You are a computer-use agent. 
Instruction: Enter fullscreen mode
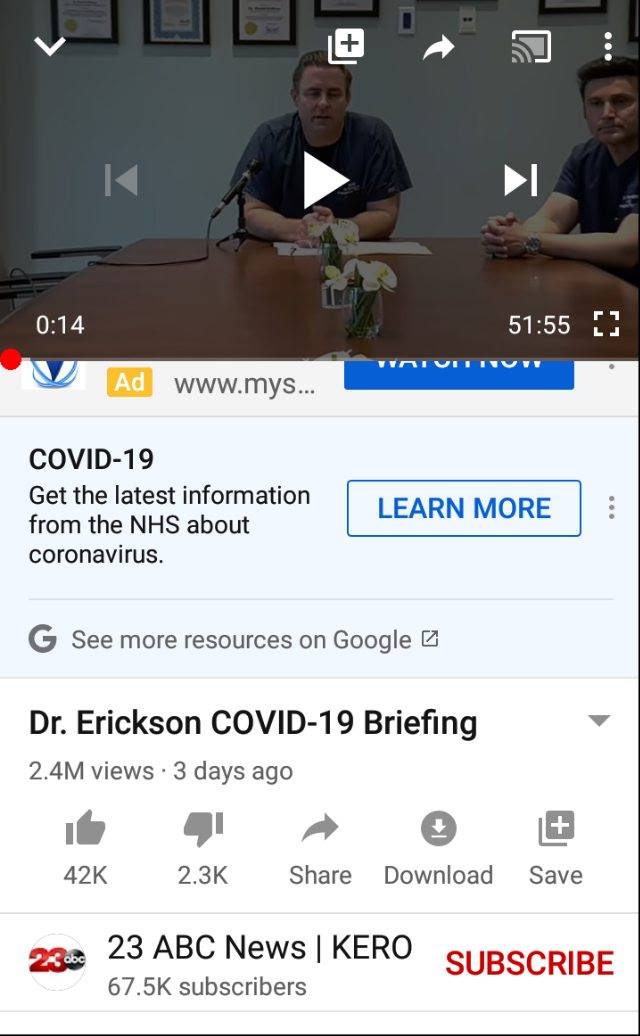click(606, 324)
